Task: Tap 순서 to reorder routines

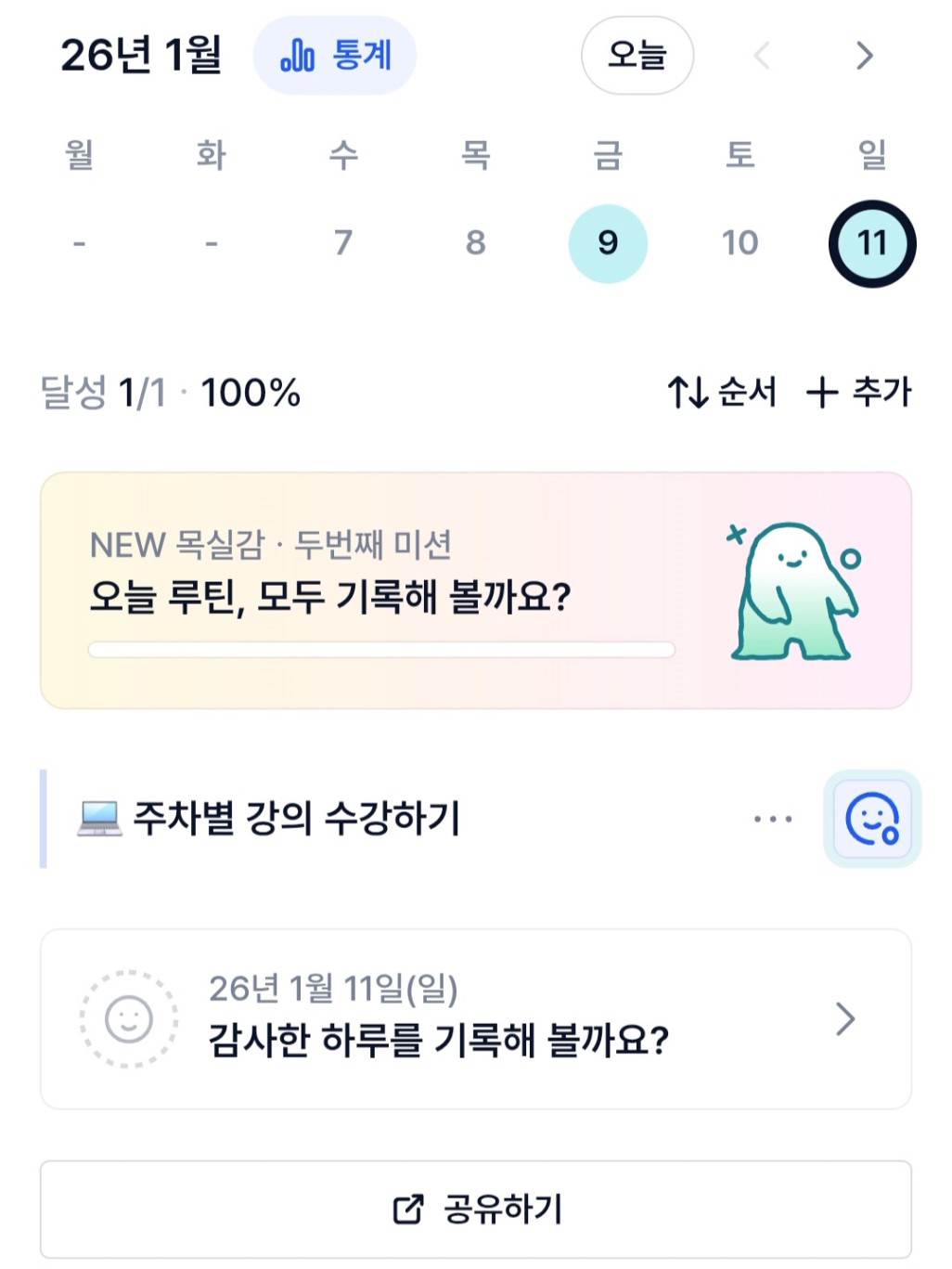Action: point(723,392)
